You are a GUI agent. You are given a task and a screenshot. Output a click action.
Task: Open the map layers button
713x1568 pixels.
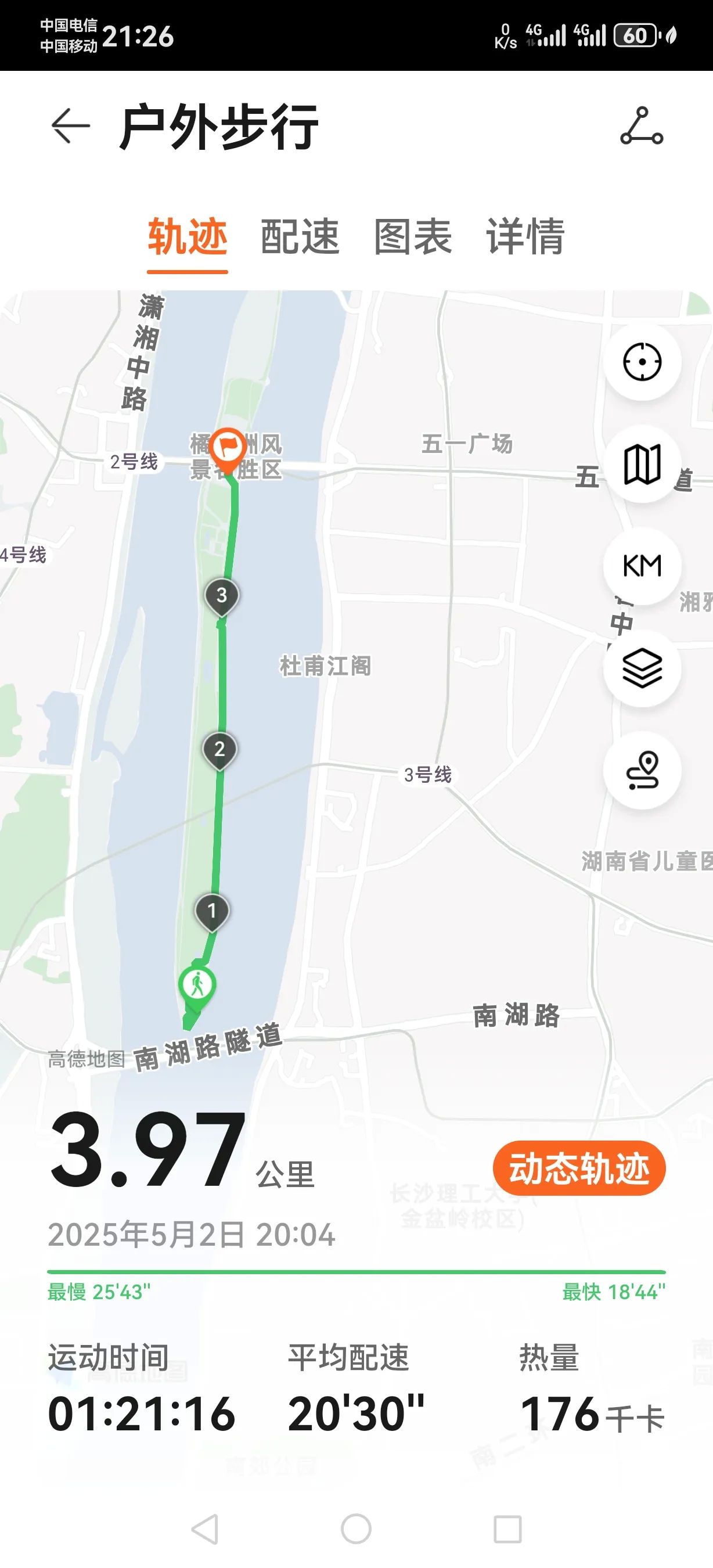642,668
